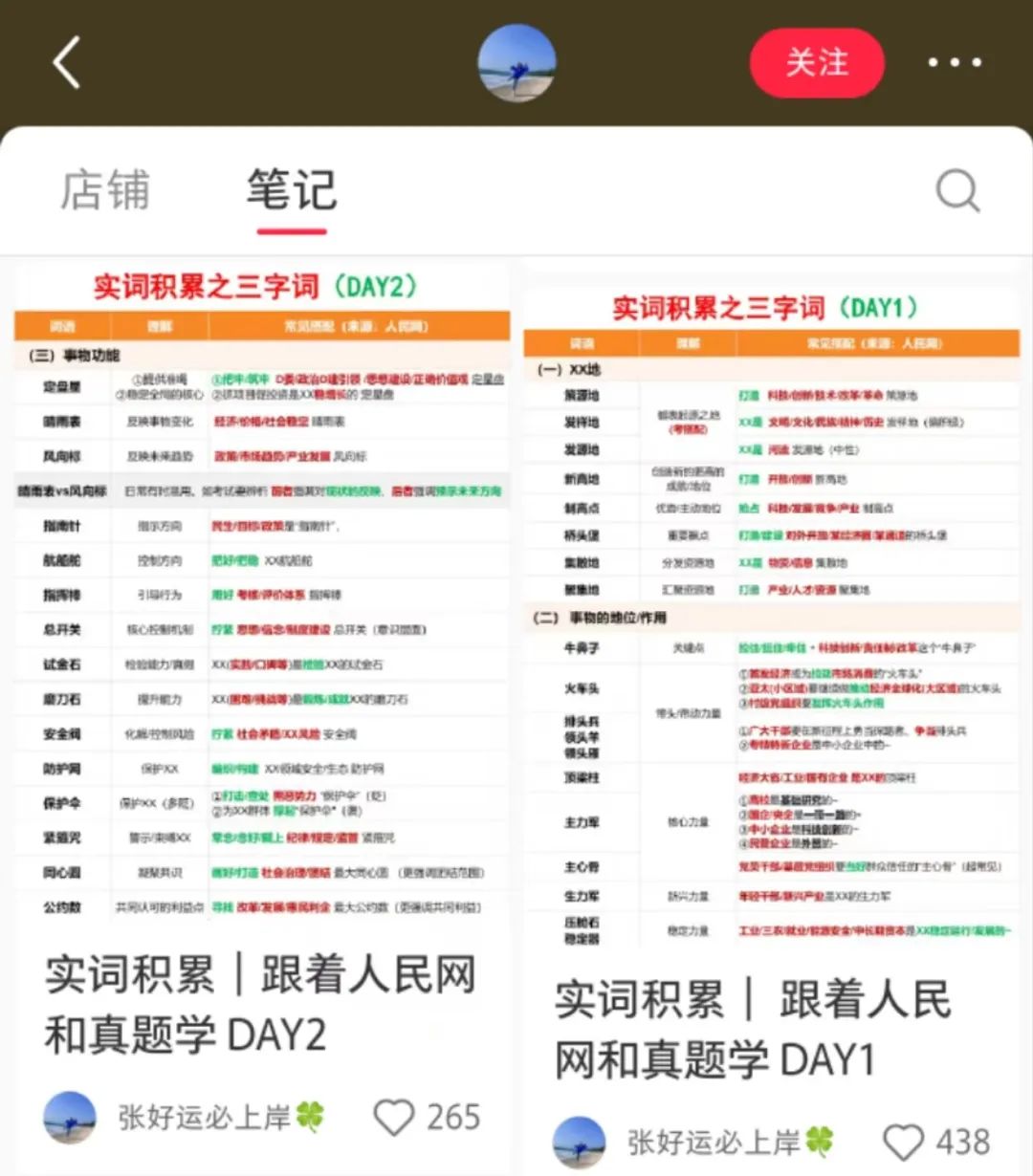The image size is (1033, 1176).
Task: Open author 张好运必上岸 under the DAY1 note
Action: 729,1142
